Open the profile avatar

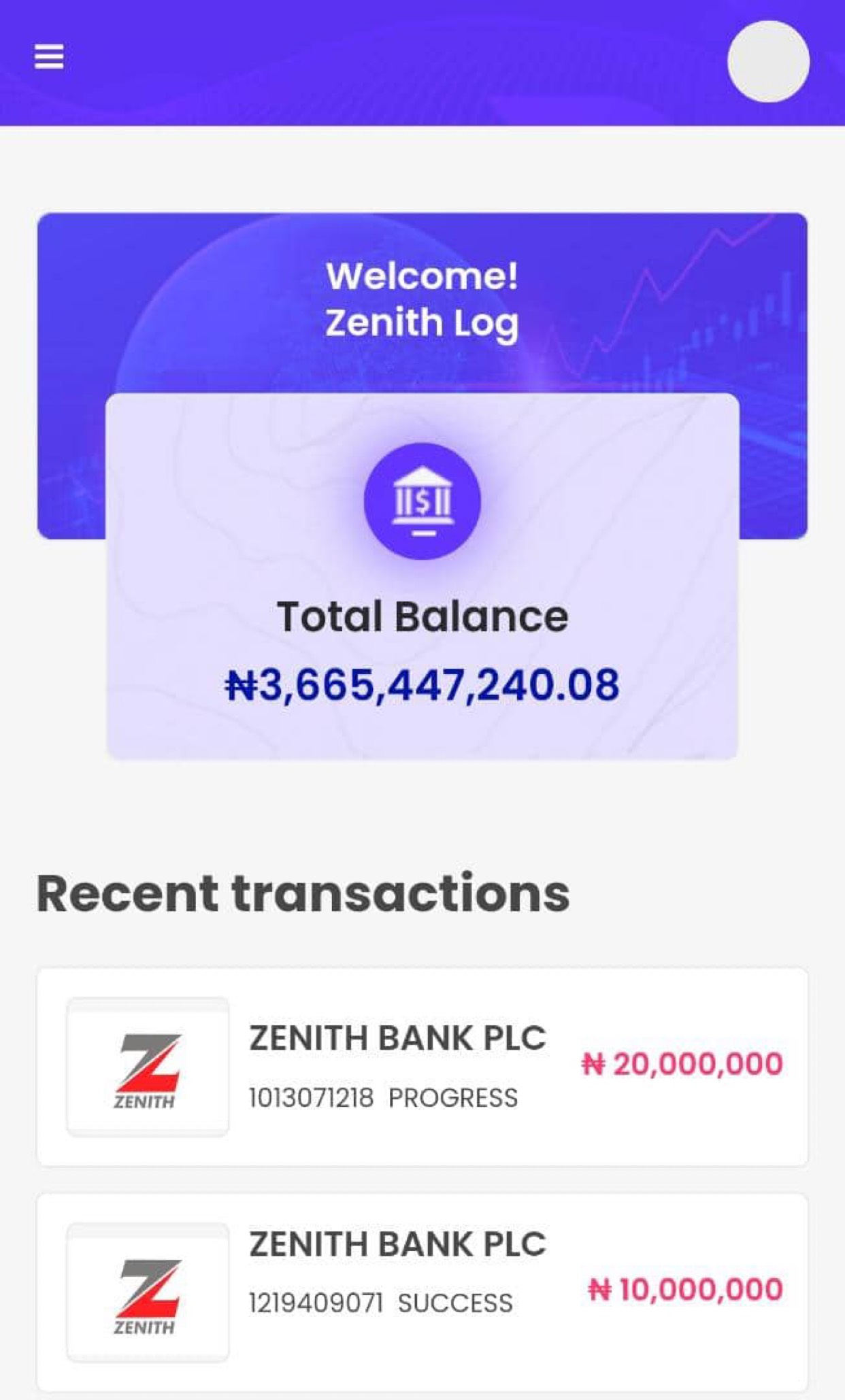pos(768,61)
